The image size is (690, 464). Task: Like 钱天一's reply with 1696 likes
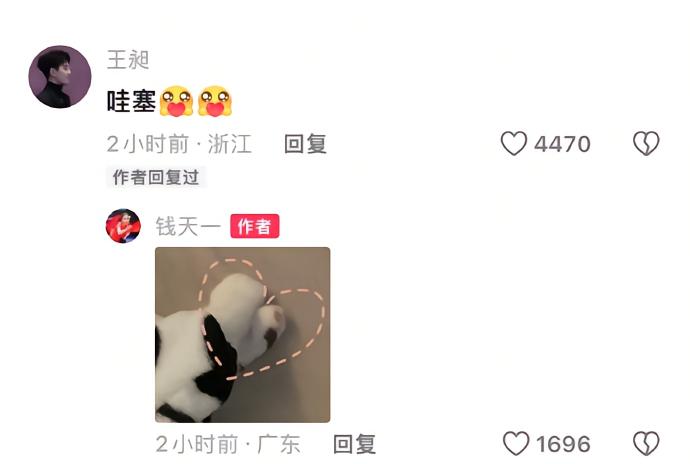515,443
